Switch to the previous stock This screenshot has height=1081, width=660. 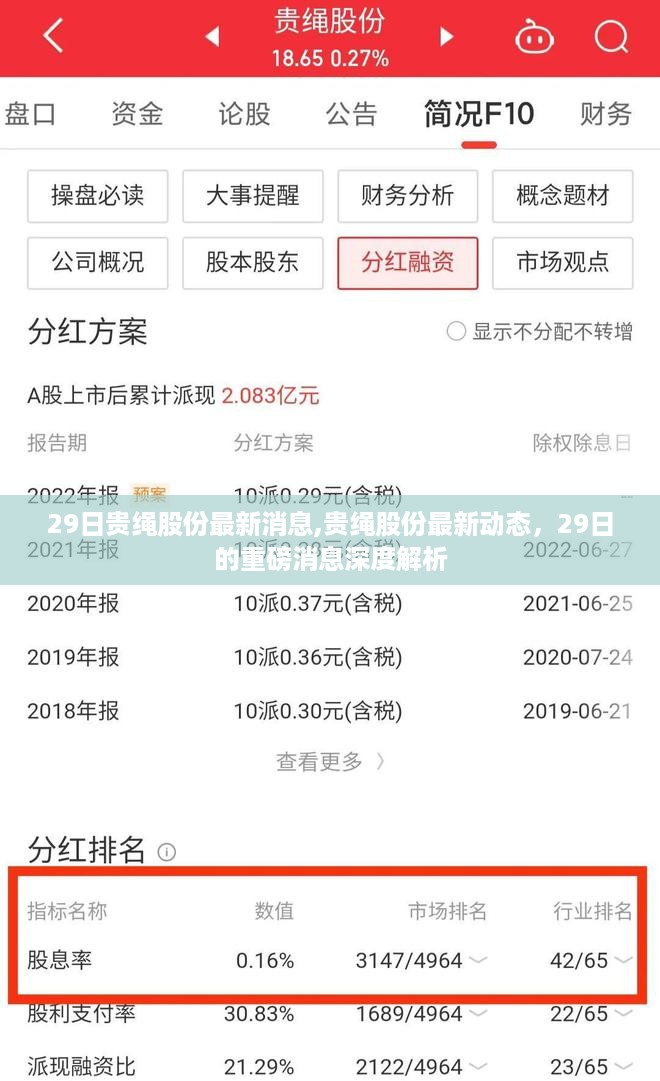pos(212,37)
